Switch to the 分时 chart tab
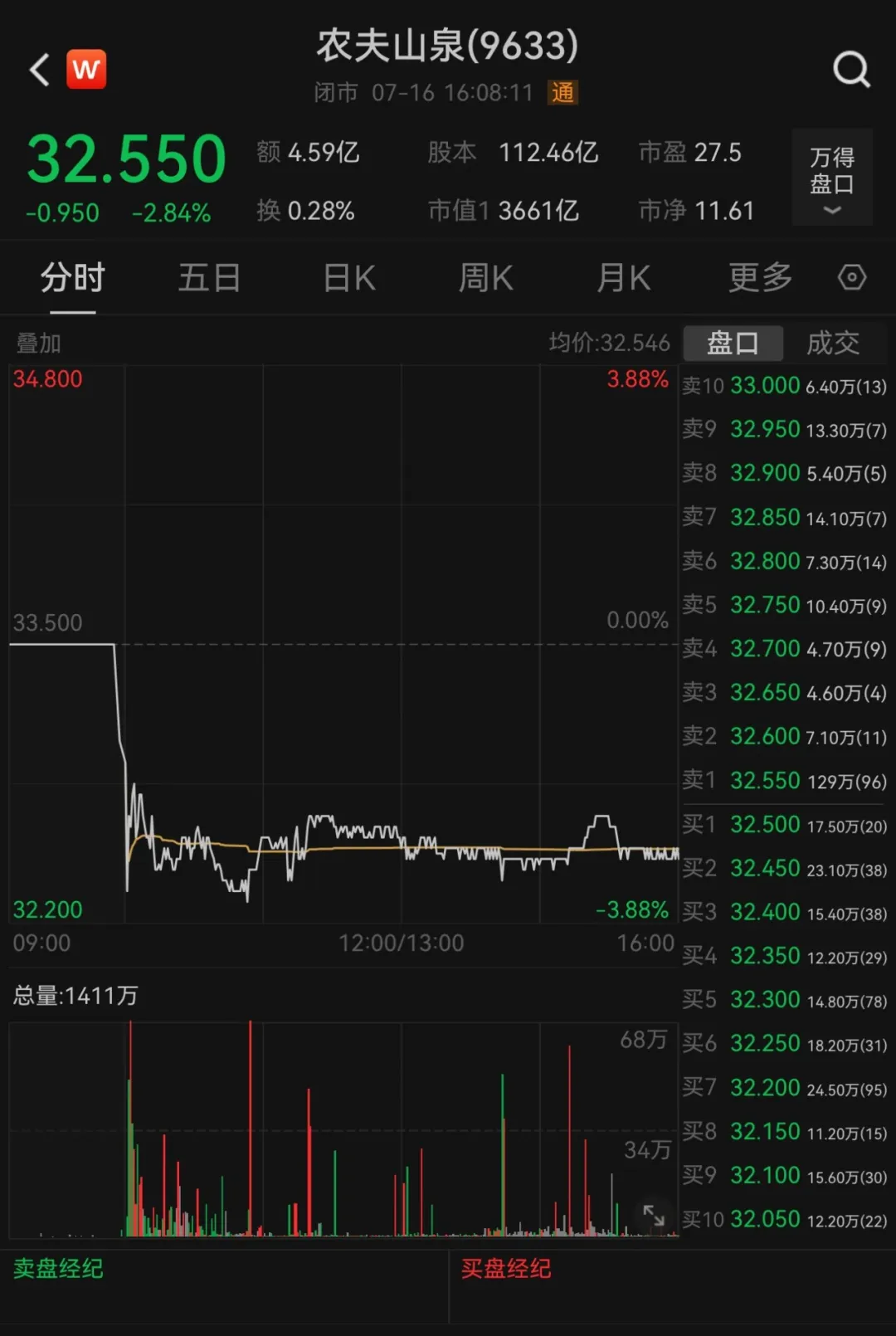The image size is (896, 1336). (x=73, y=278)
